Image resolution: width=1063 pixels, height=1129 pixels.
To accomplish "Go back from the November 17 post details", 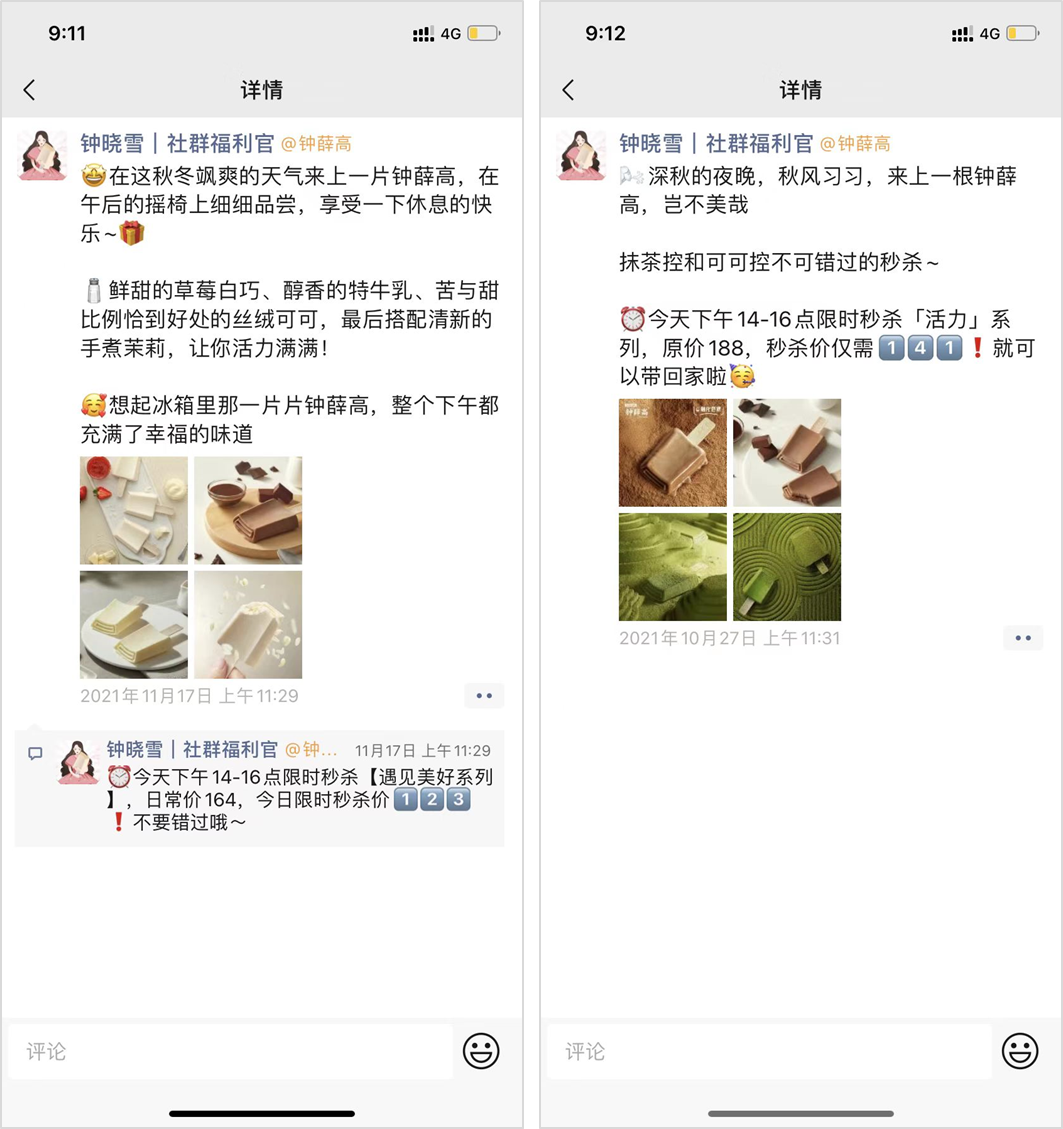I will (x=29, y=90).
